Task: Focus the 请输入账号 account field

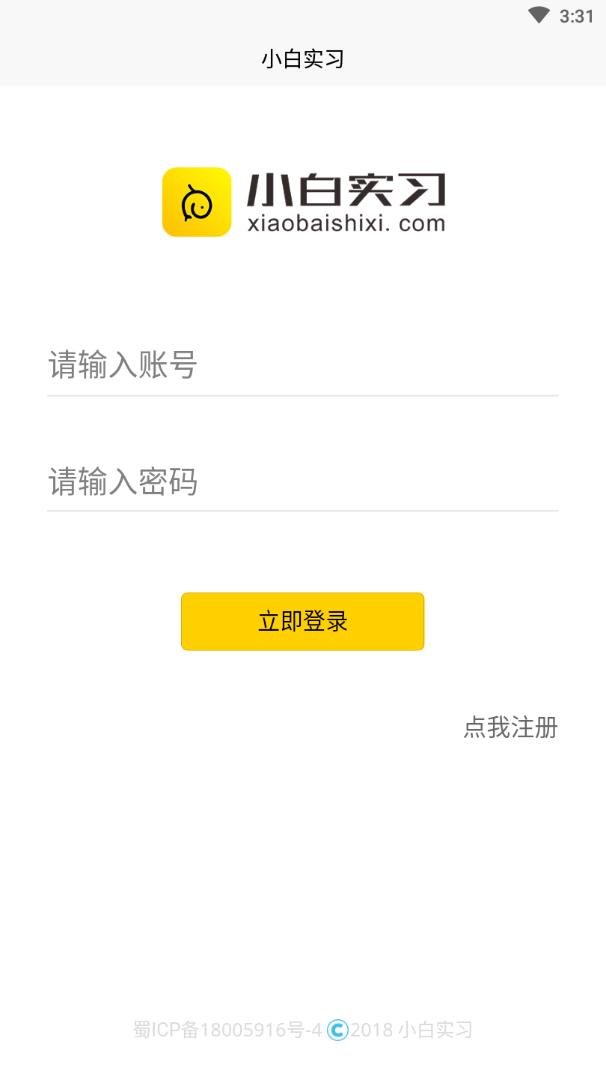Action: pos(302,366)
